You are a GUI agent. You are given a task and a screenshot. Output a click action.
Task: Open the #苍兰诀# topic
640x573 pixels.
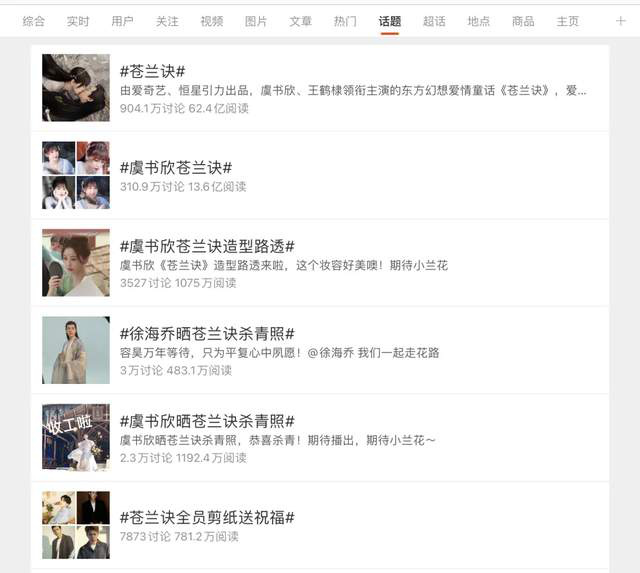pyautogui.click(x=152, y=71)
